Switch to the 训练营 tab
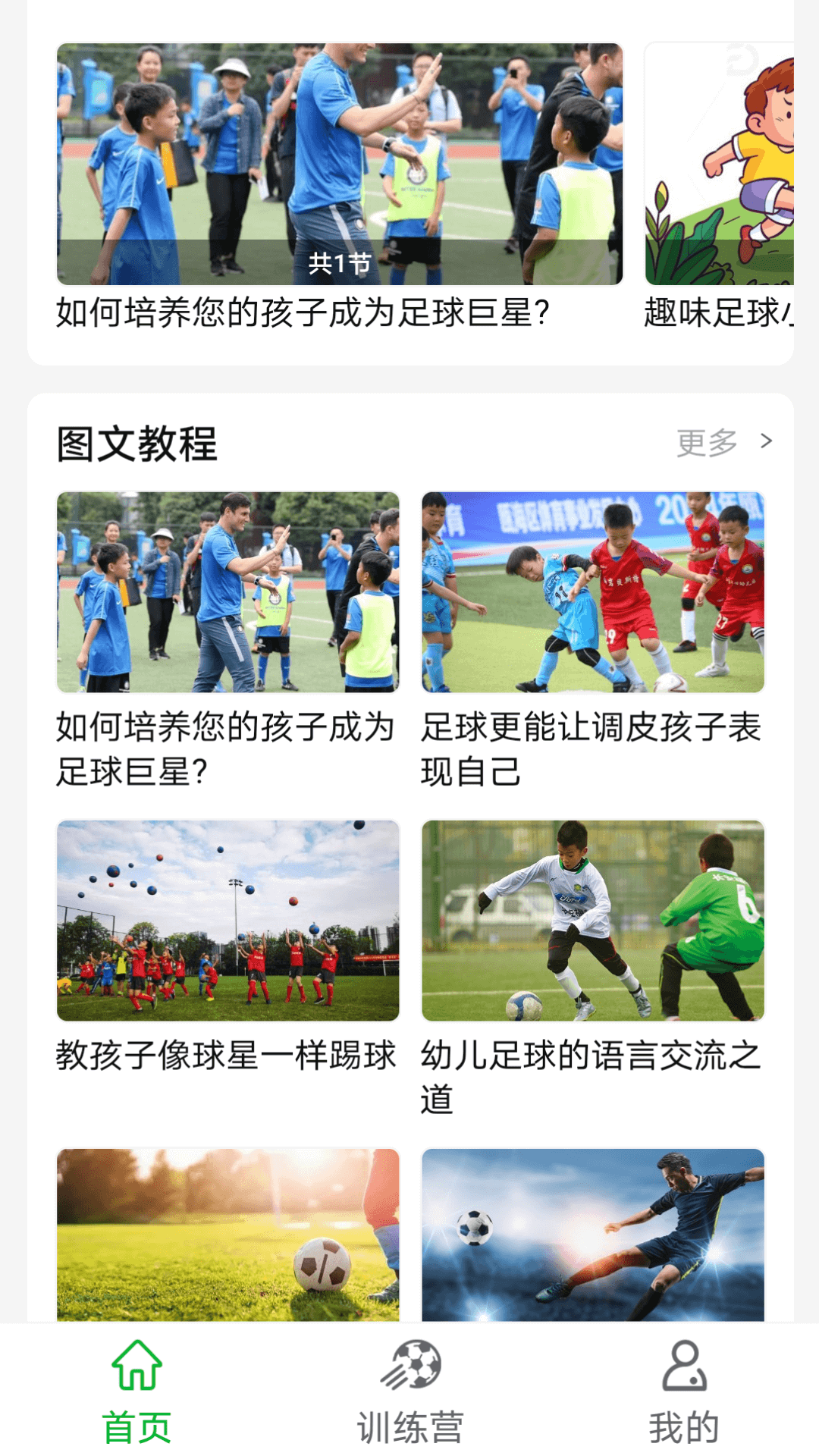 [x=409, y=1391]
